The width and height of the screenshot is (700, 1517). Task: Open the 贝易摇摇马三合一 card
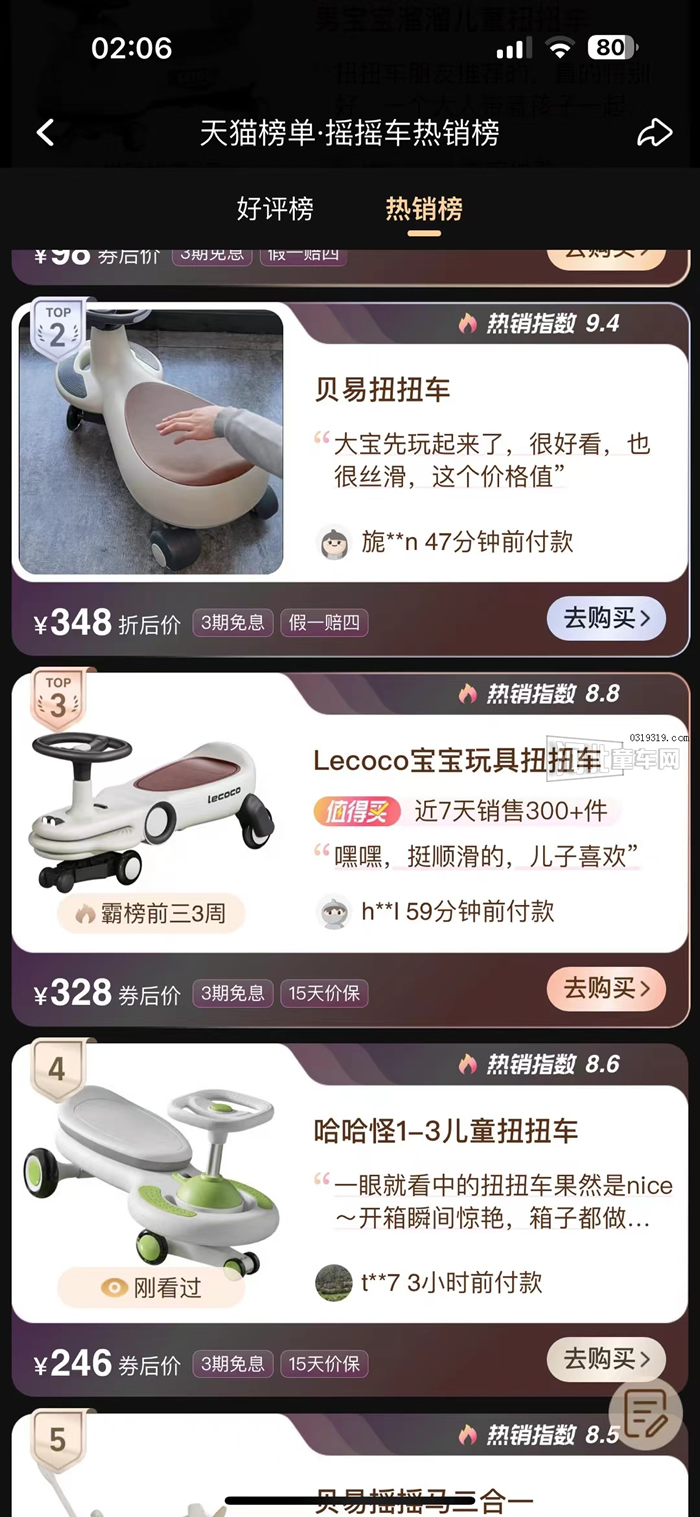pyautogui.click(x=424, y=1499)
